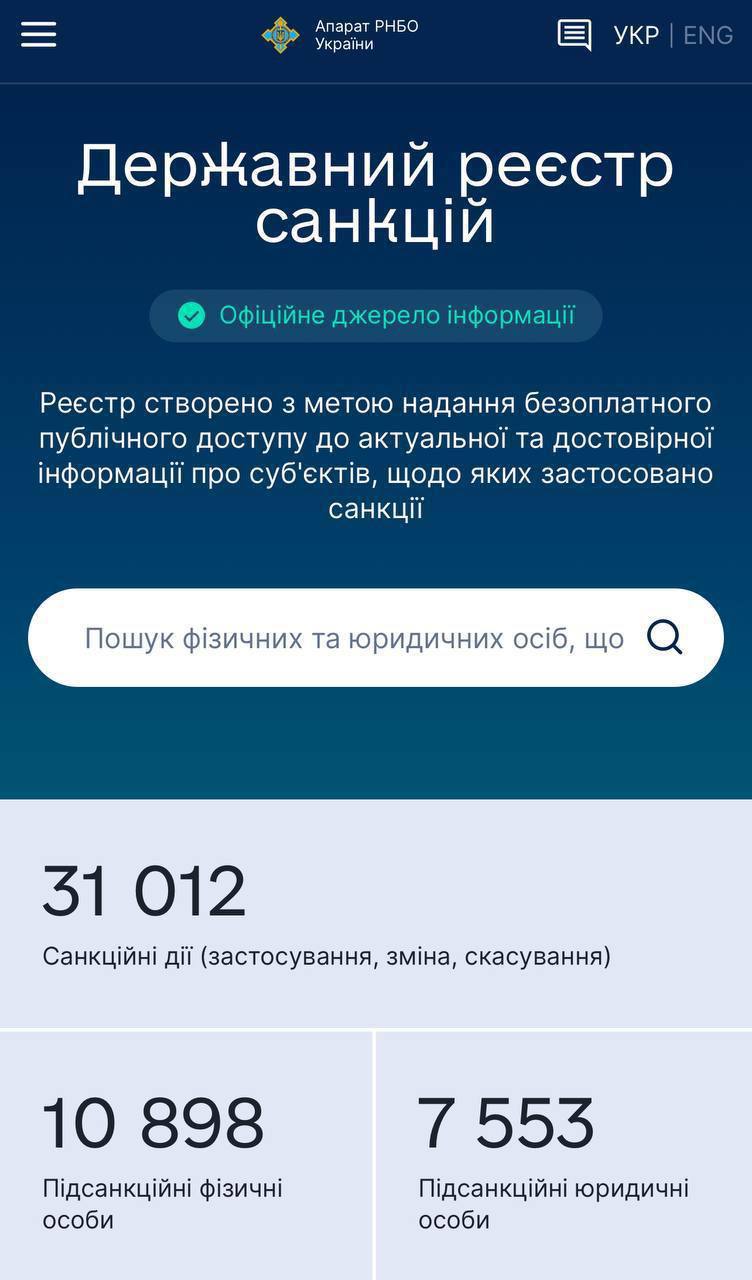This screenshot has height=1280, width=752.
Task: Open the hamburger menu
Action: tap(39, 35)
